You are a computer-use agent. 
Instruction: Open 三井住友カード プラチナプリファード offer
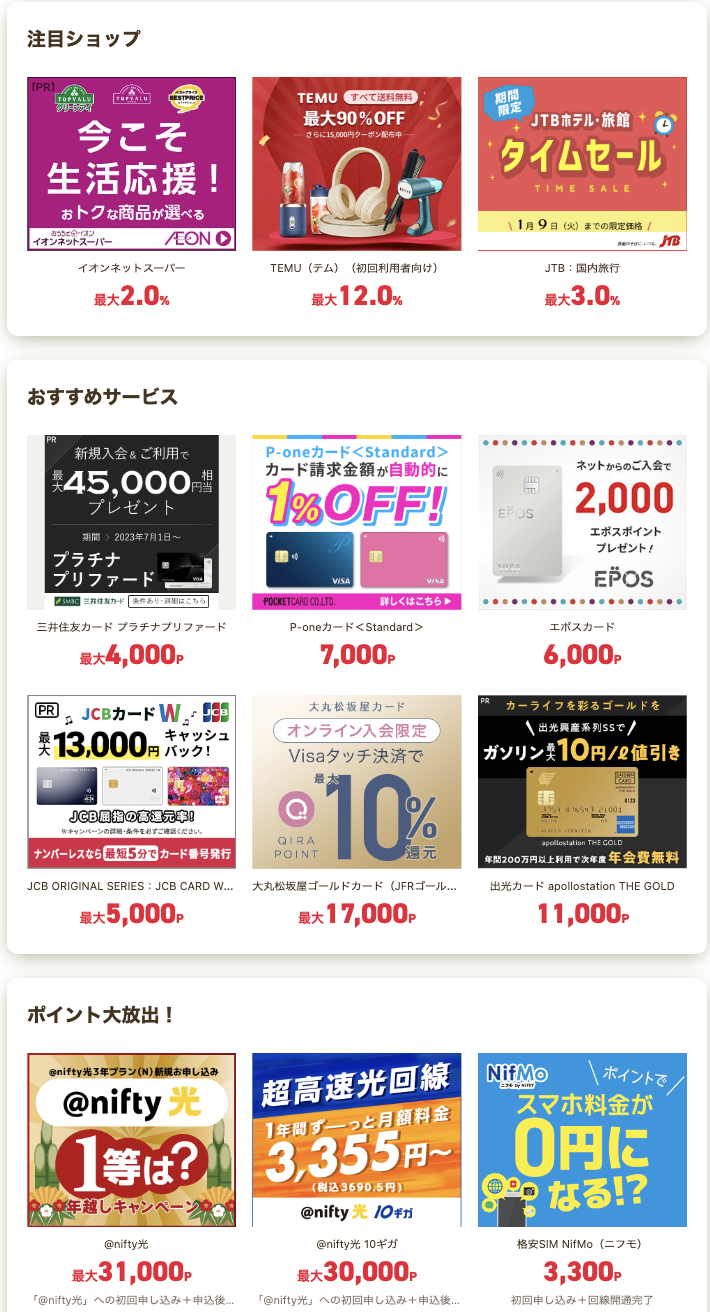pyautogui.click(x=131, y=522)
